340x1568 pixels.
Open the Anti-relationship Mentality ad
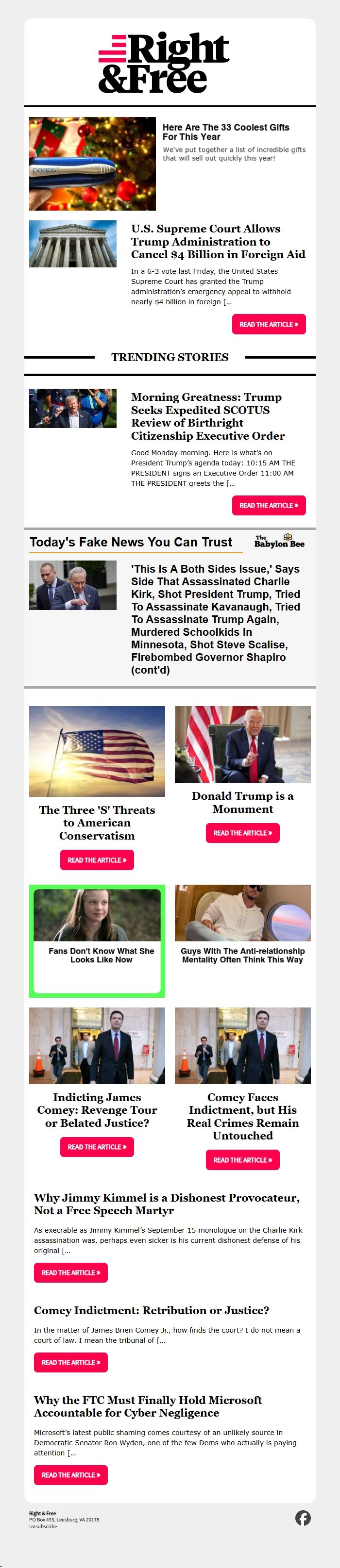242,955
